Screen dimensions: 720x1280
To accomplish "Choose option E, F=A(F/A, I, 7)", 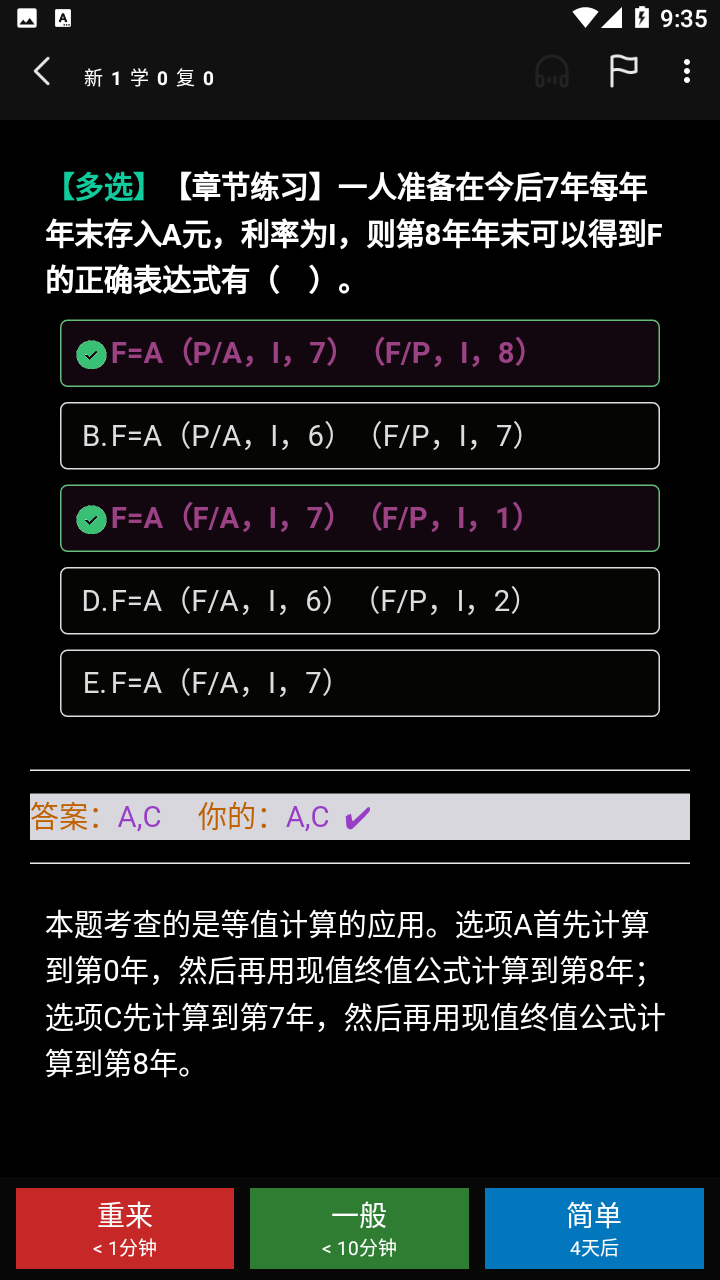I will click(360, 683).
